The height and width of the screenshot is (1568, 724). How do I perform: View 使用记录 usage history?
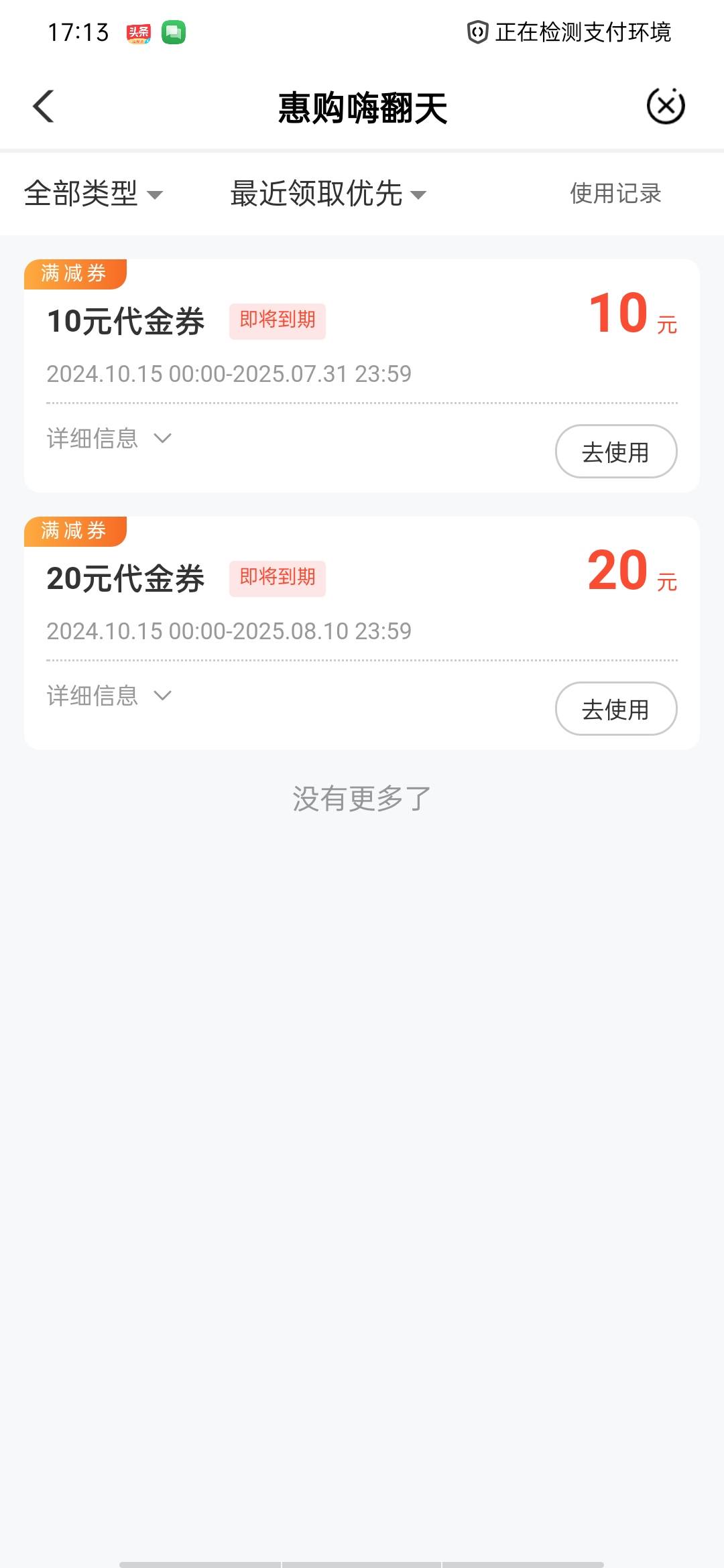tap(615, 194)
